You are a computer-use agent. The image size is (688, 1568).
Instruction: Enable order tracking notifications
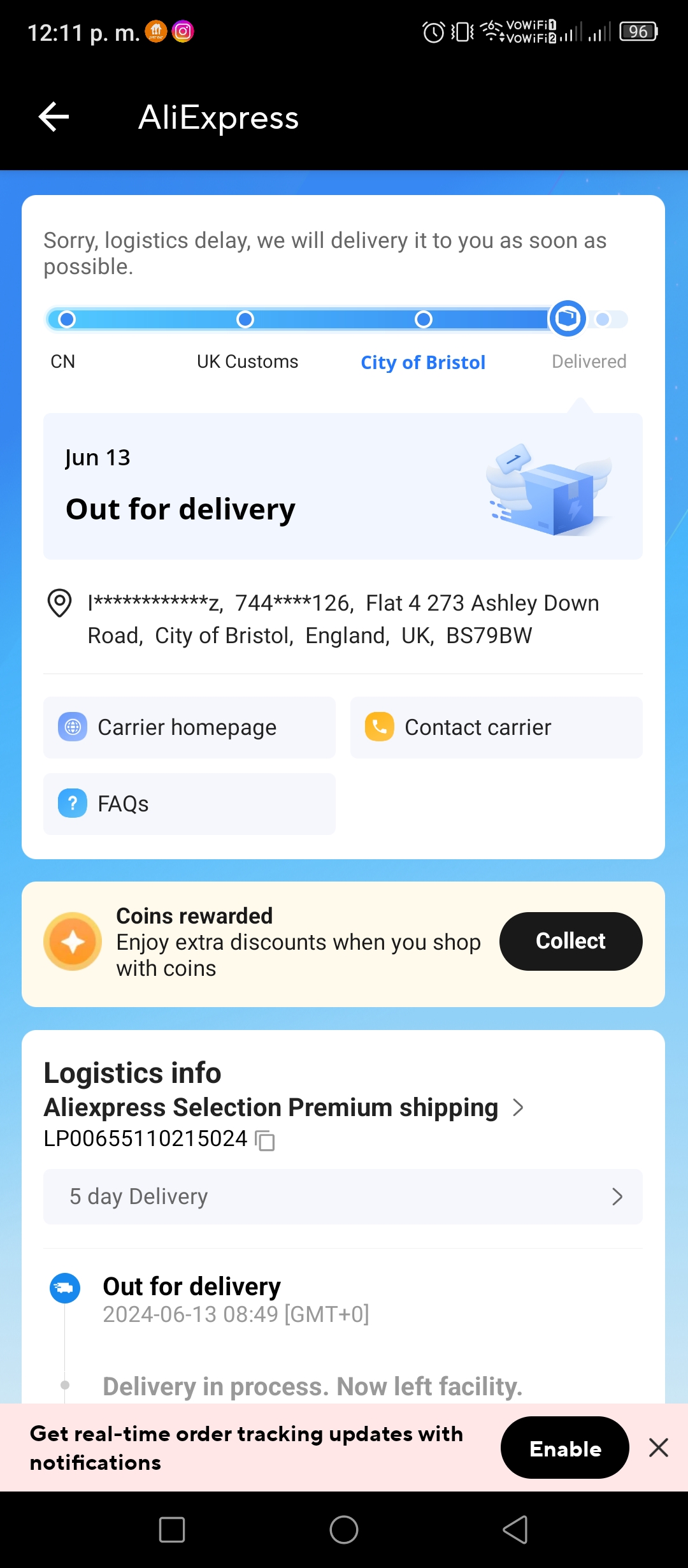point(565,1448)
